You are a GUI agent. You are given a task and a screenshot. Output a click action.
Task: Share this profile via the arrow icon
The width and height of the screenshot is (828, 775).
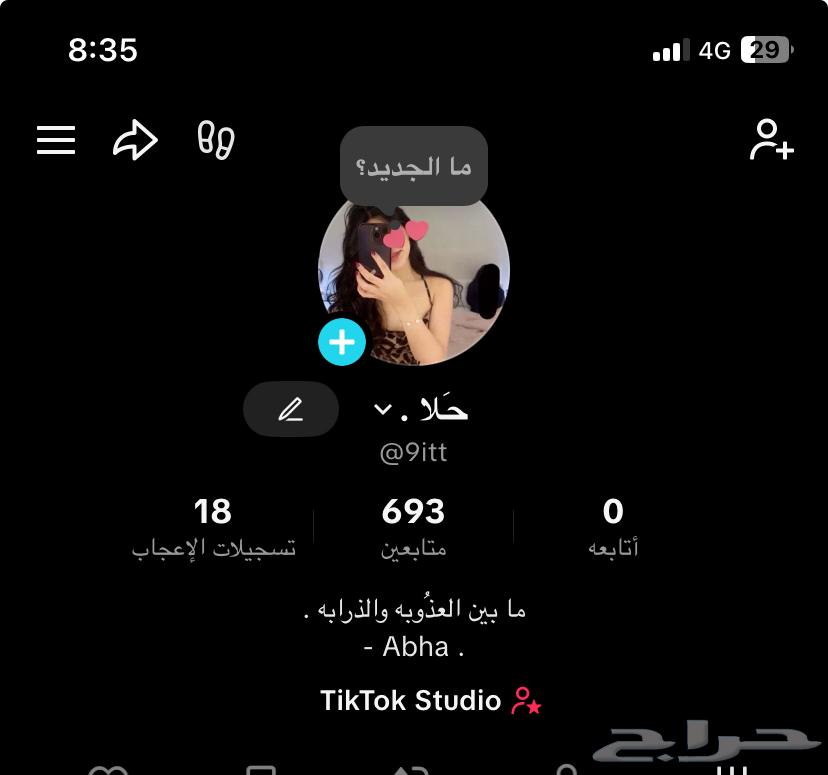(x=135, y=140)
